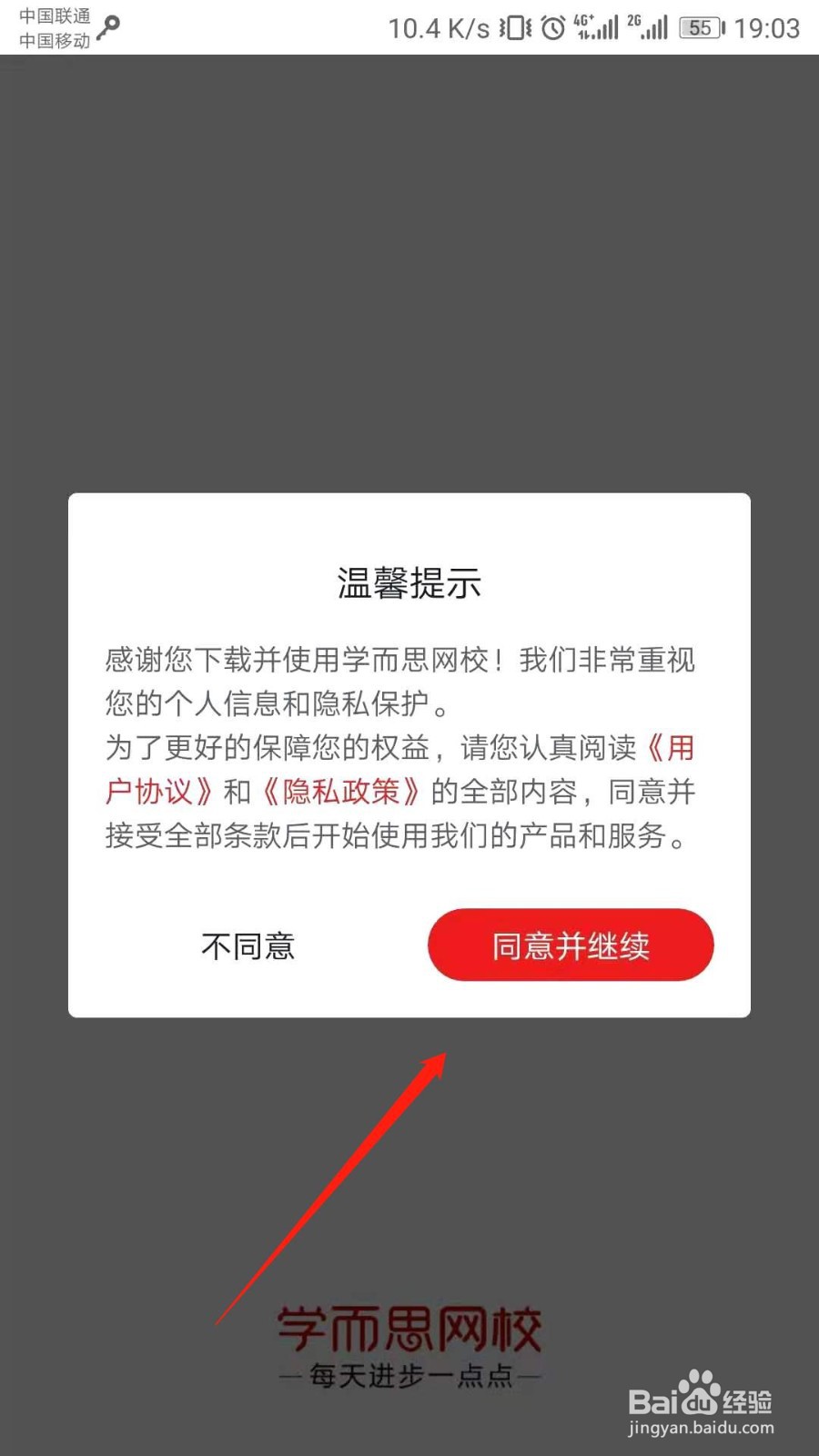The height and width of the screenshot is (1456, 819).
Task: Tap the 不同意 disagree button
Action: [248, 946]
